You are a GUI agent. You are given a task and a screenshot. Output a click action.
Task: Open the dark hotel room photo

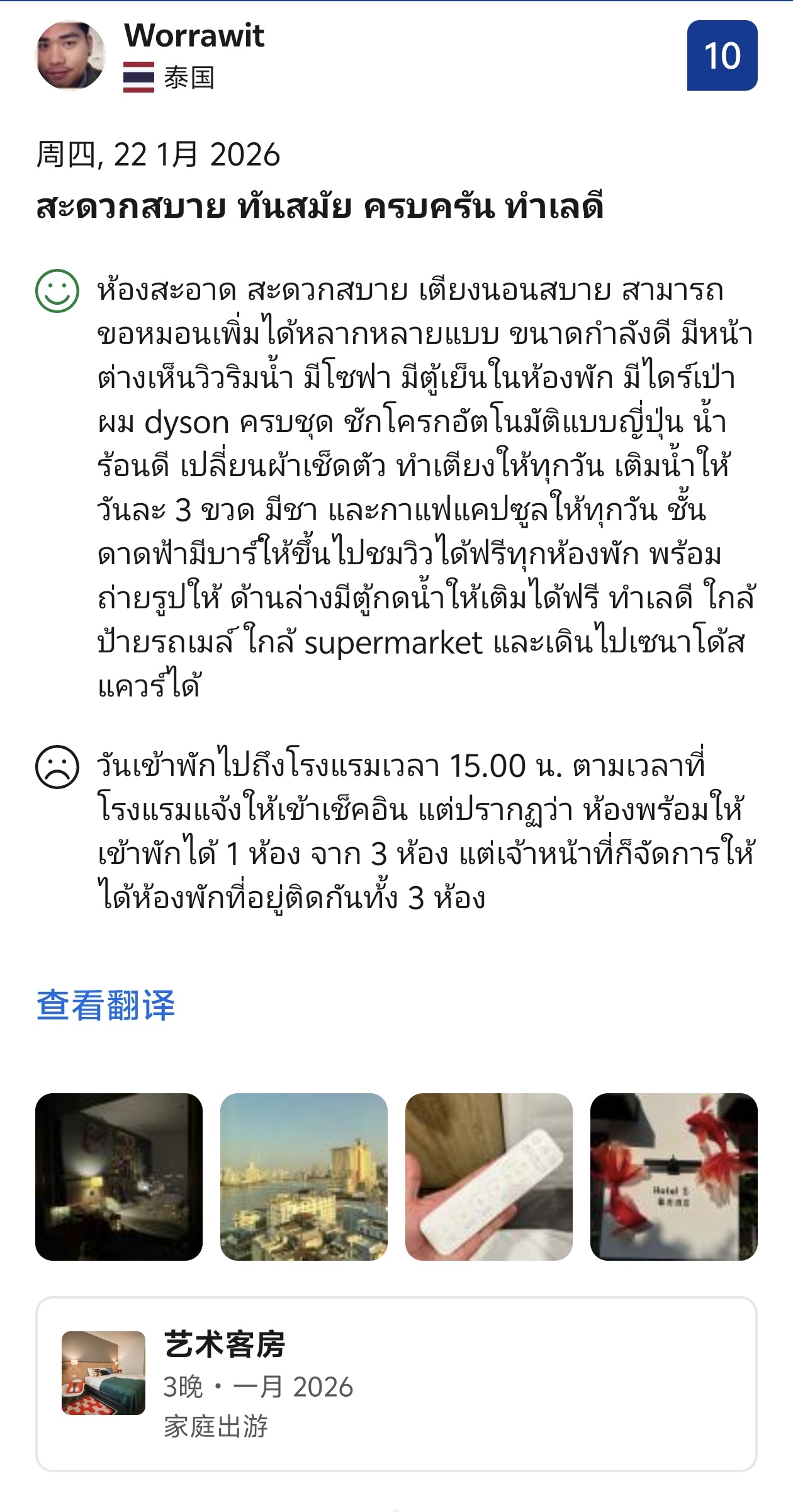click(119, 1176)
